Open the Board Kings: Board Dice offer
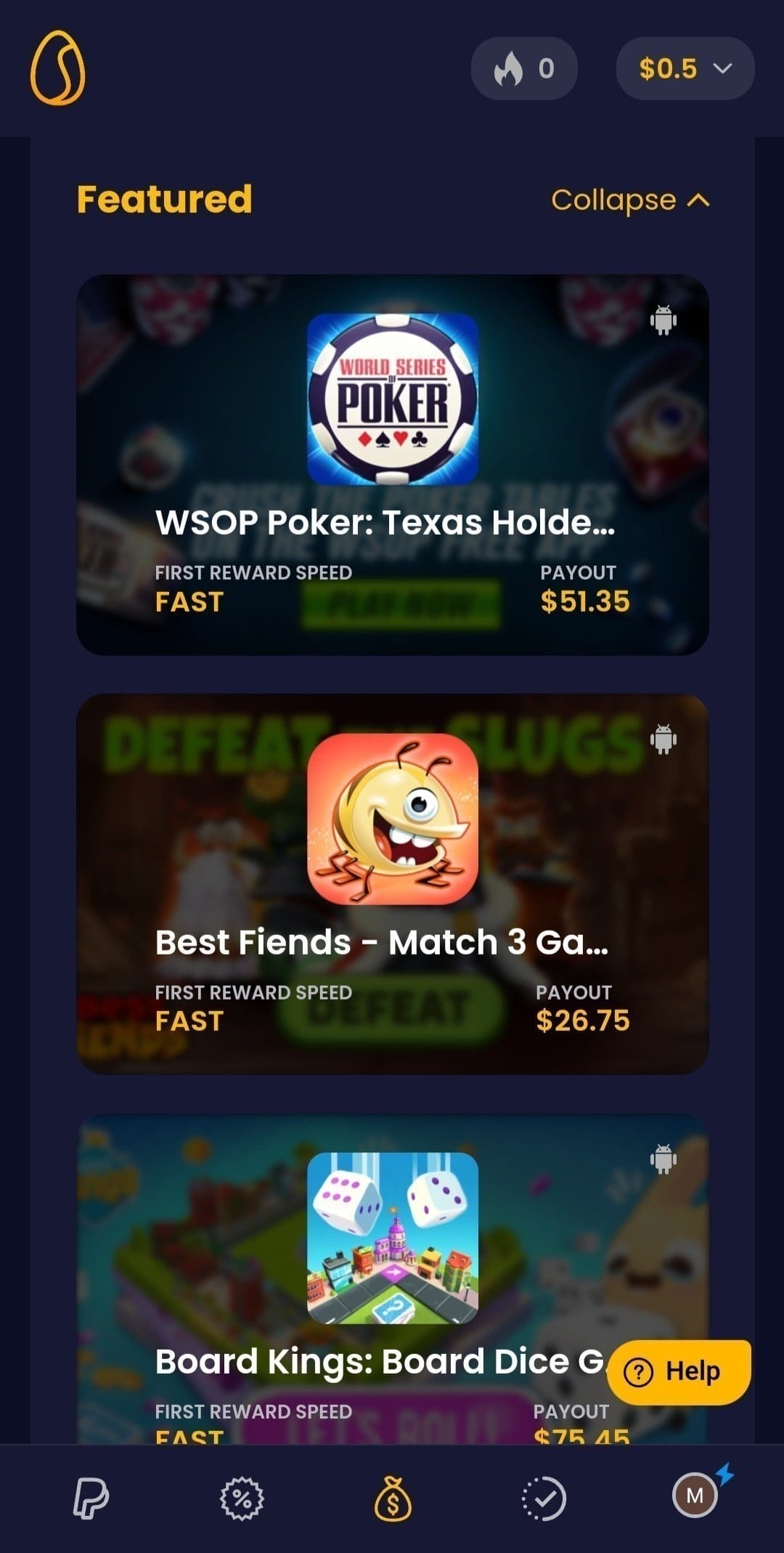The image size is (784, 1553). pos(393,1278)
